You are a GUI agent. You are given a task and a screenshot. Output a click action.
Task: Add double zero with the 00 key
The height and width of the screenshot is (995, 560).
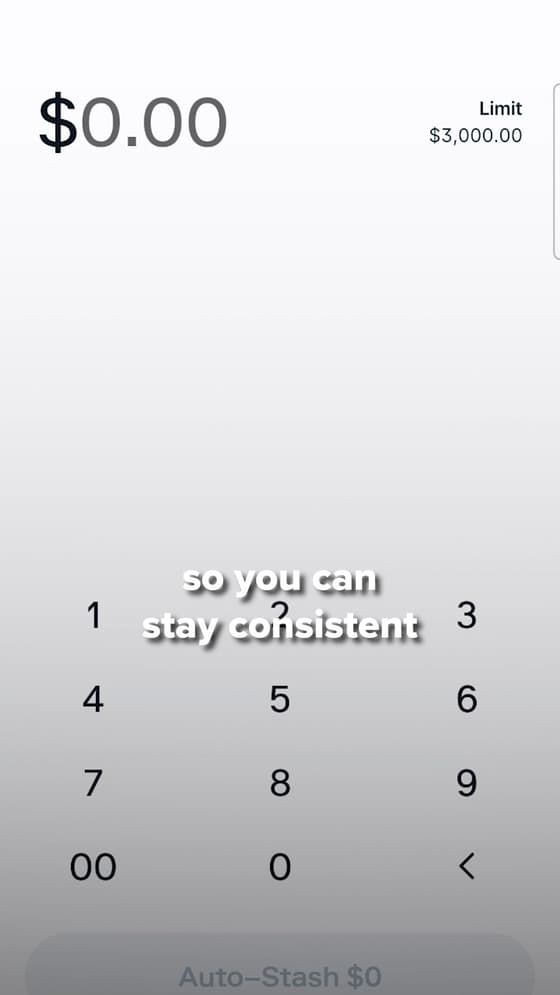coord(93,867)
